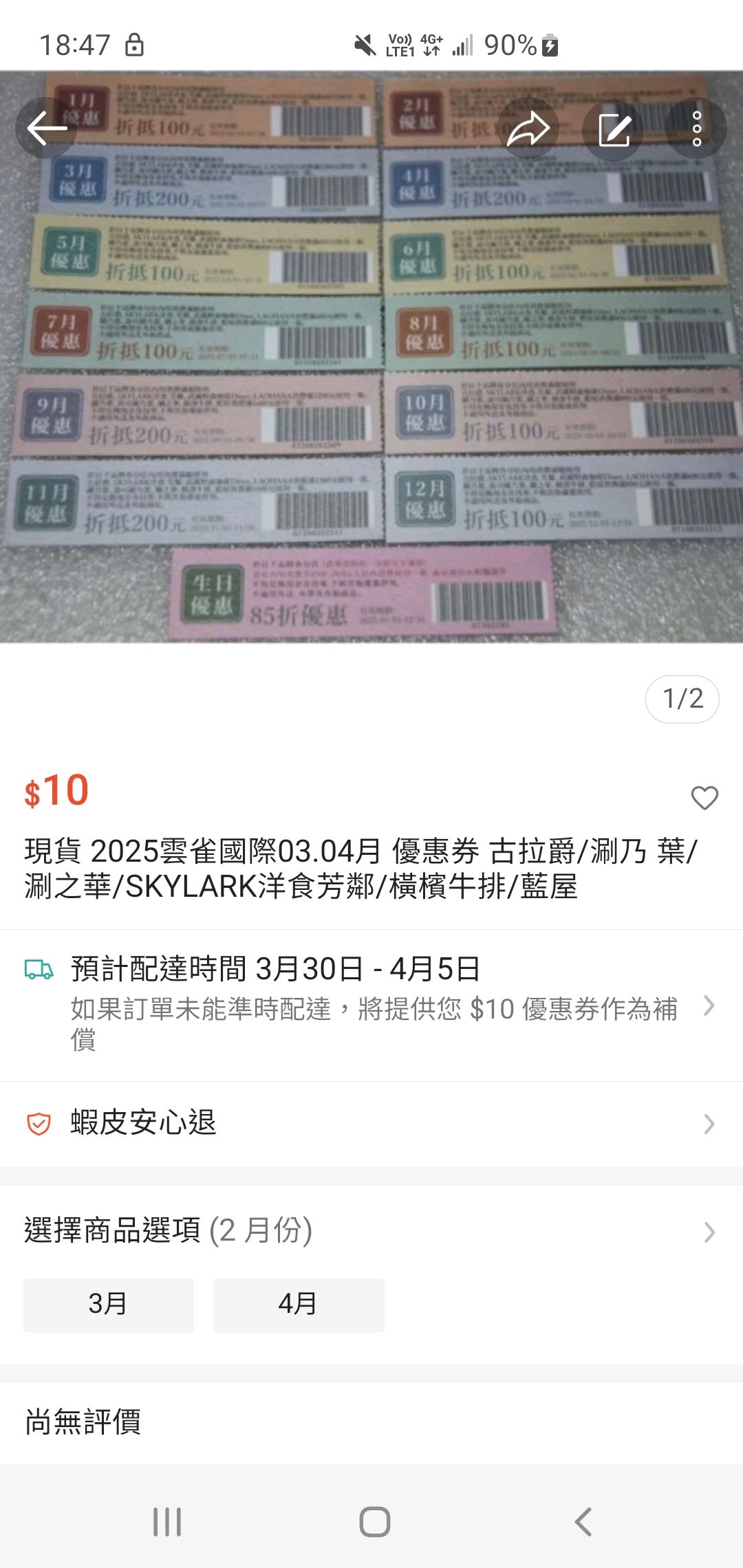Tap the edit pencil icon

pyautogui.click(x=613, y=129)
